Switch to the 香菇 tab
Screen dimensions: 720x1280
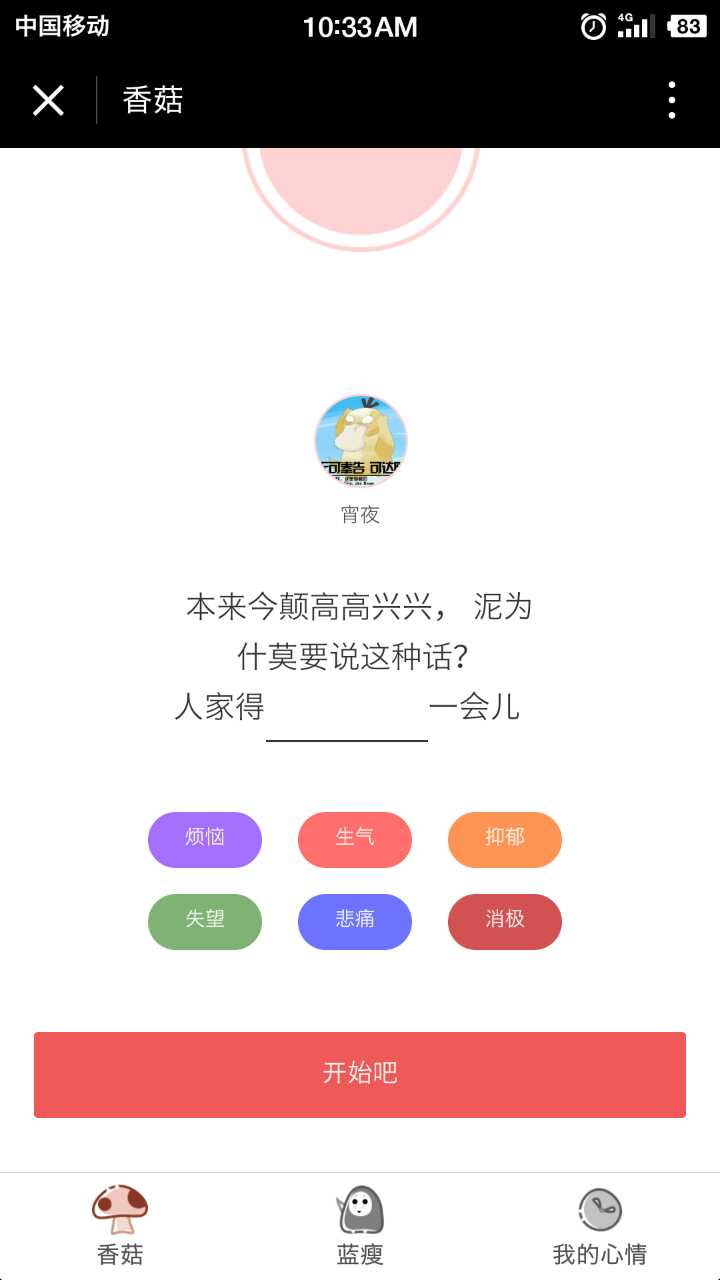pyautogui.click(x=120, y=1226)
